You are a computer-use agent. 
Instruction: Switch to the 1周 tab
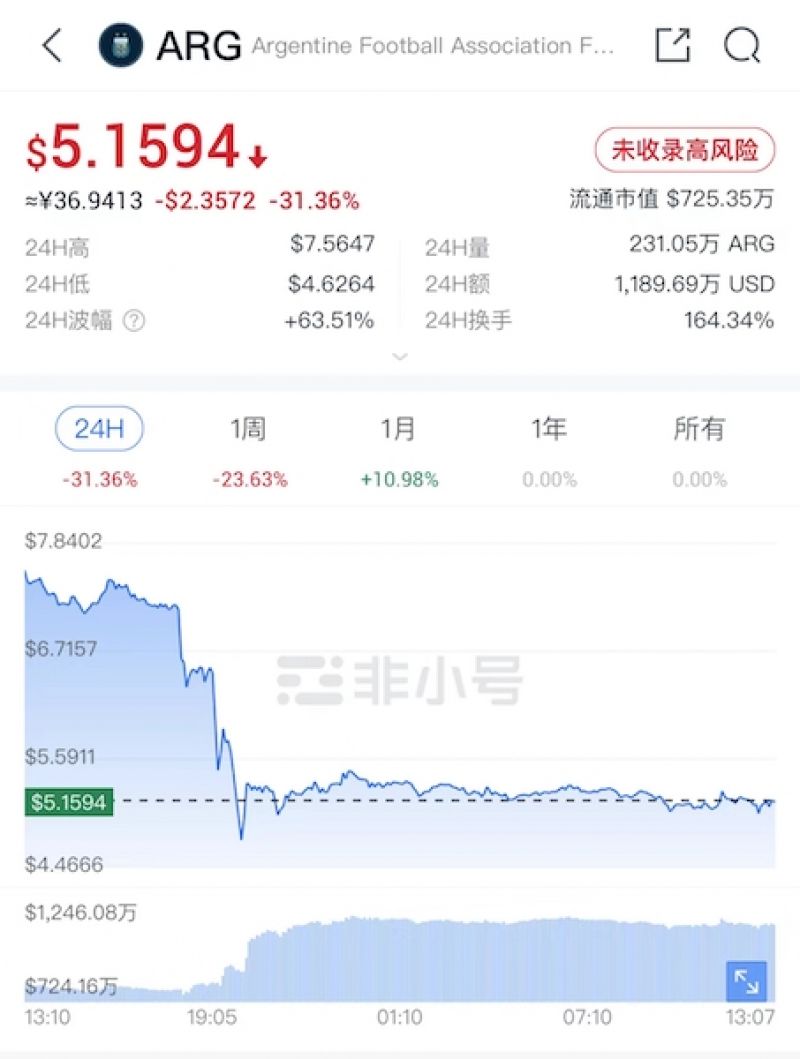[248, 428]
